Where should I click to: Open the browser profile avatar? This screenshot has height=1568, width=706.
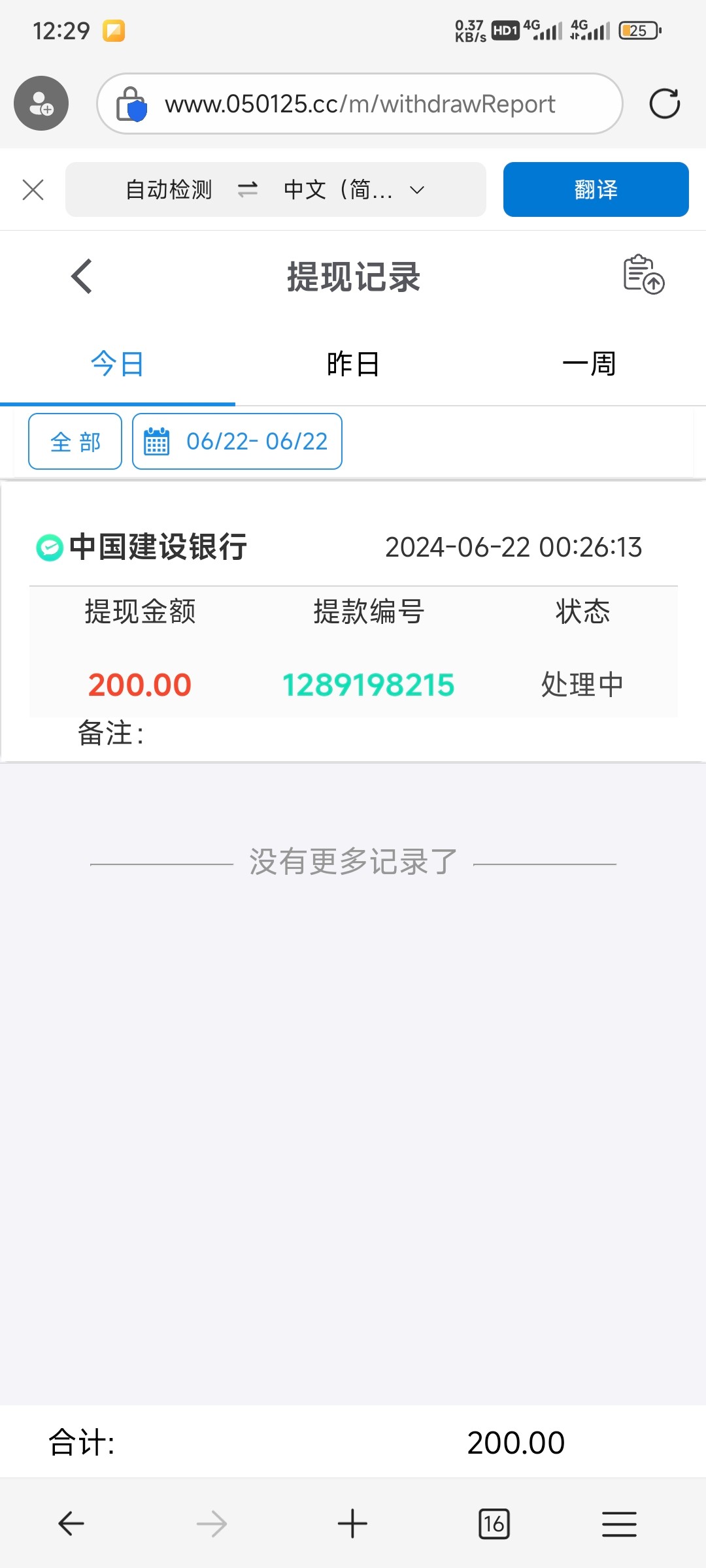[41, 103]
